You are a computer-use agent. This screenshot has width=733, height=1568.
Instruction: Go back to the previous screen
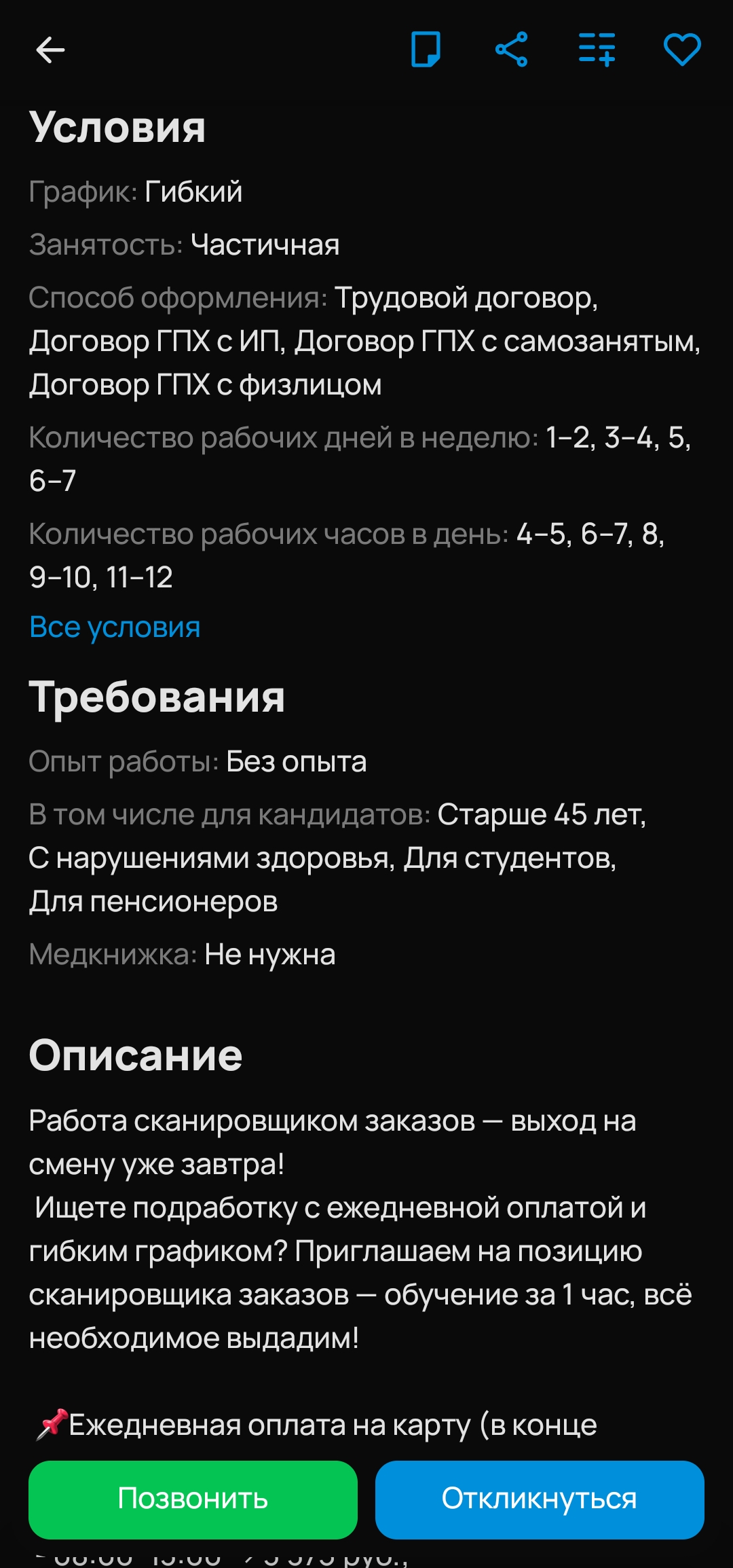[x=50, y=50]
